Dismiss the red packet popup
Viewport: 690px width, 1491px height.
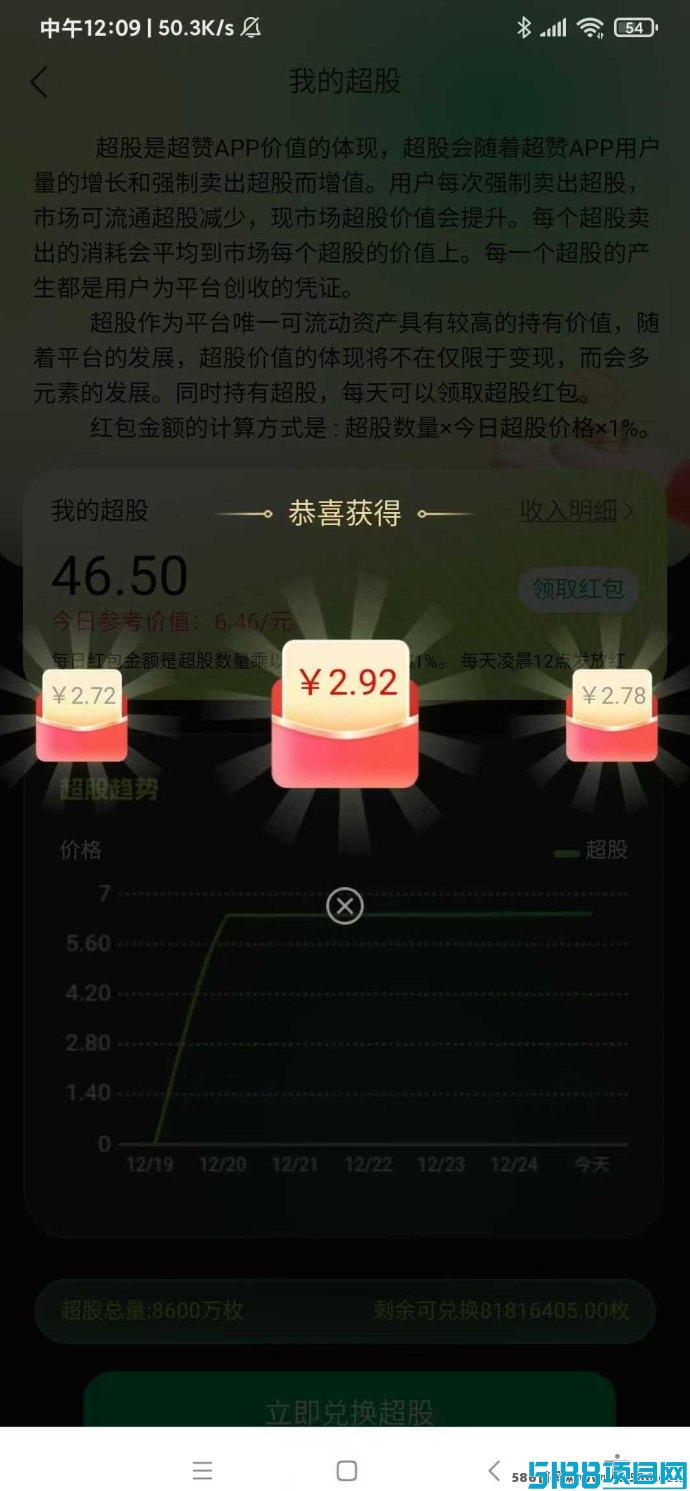[345, 906]
